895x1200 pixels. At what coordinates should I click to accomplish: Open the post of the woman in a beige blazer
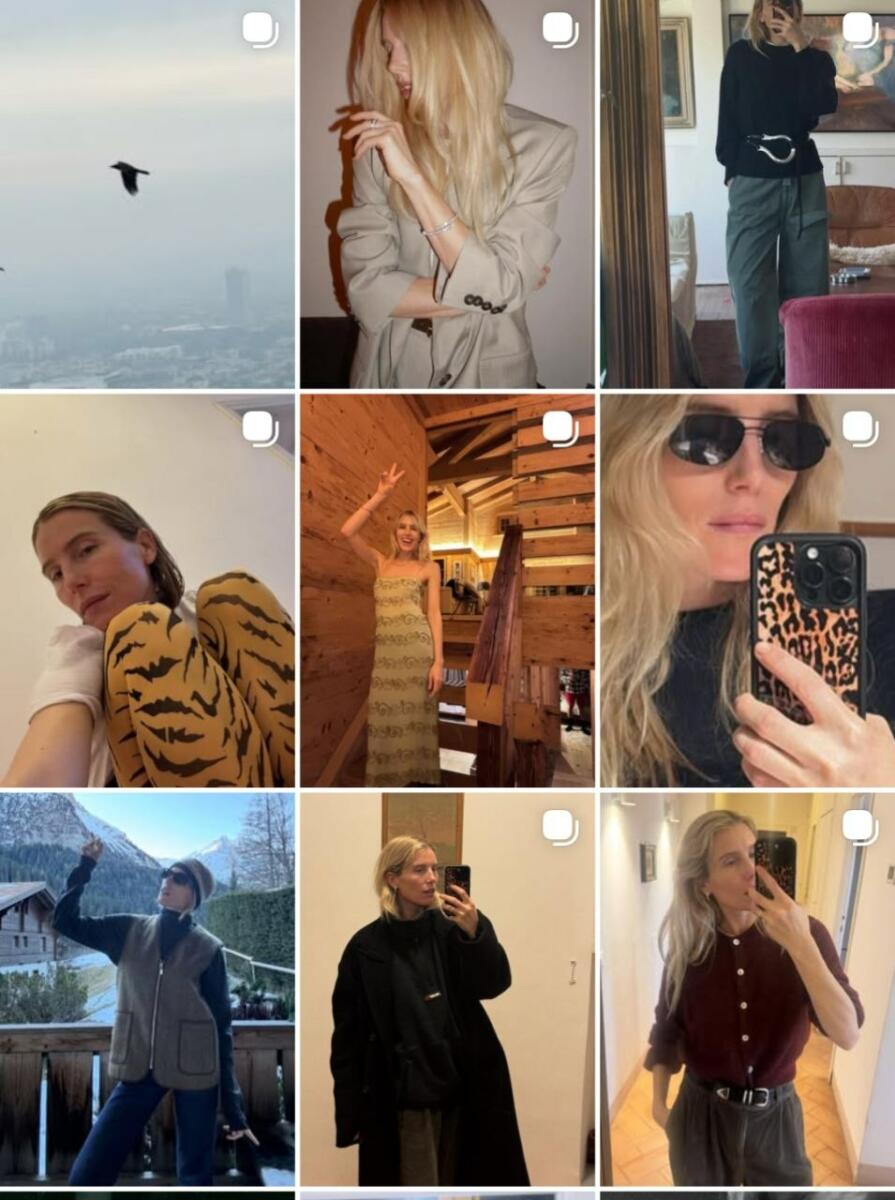tap(447, 193)
